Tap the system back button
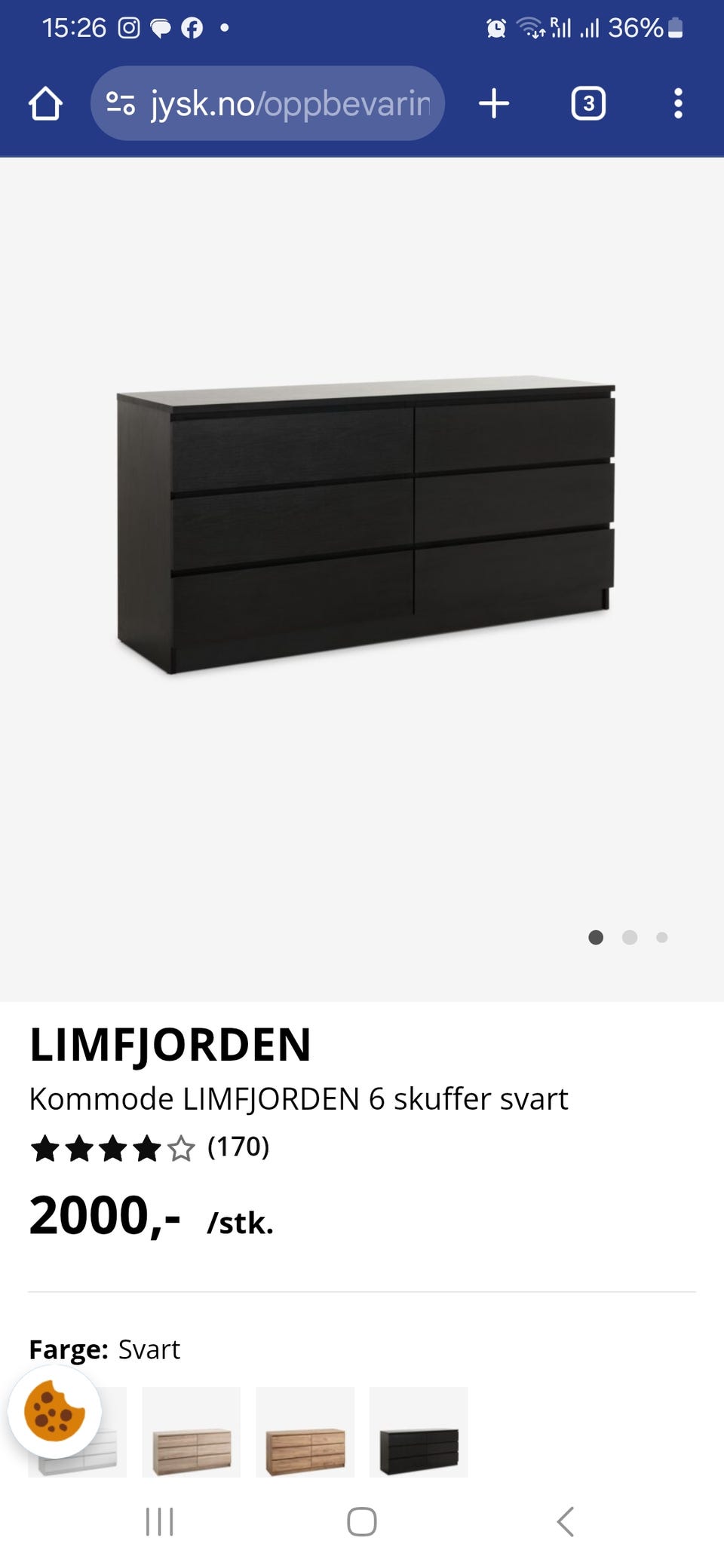Viewport: 724px width, 1568px height. point(565,1521)
